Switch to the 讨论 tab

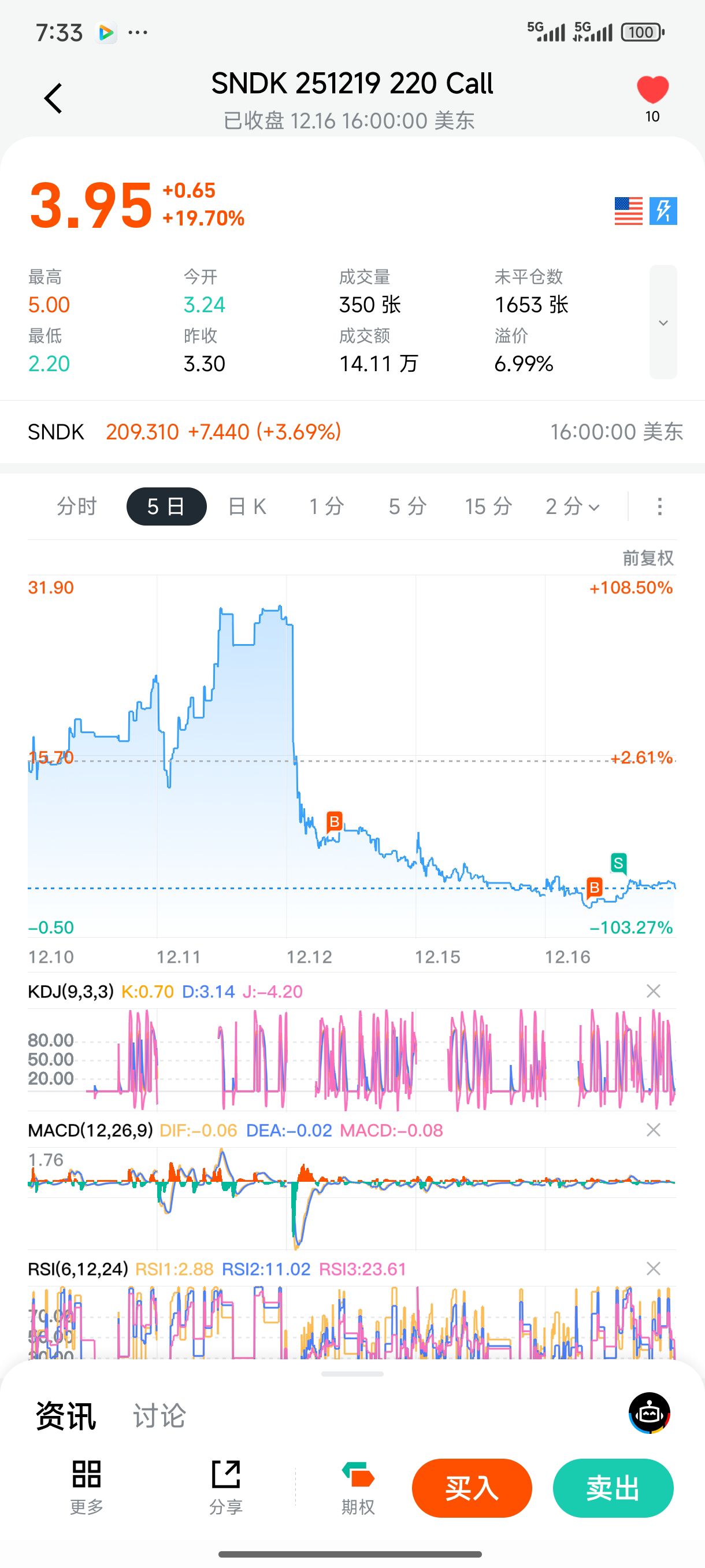point(159,1416)
